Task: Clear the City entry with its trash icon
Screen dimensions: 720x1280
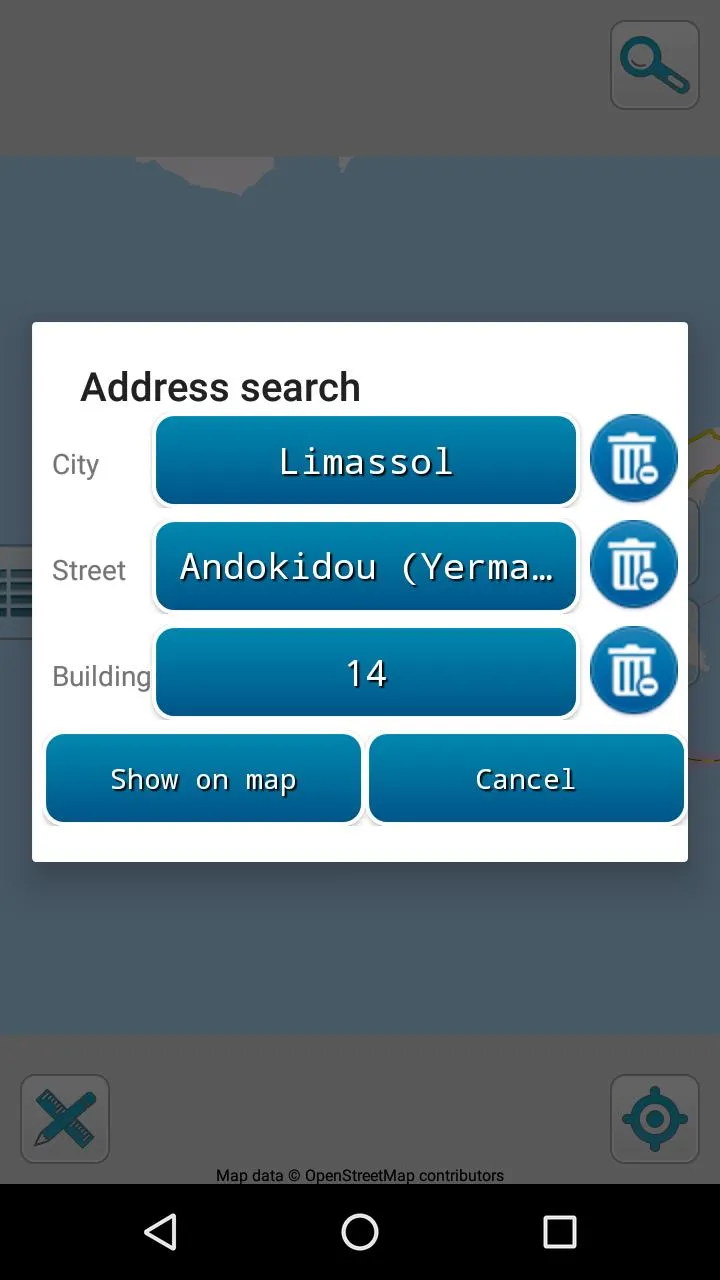Action: (634, 459)
